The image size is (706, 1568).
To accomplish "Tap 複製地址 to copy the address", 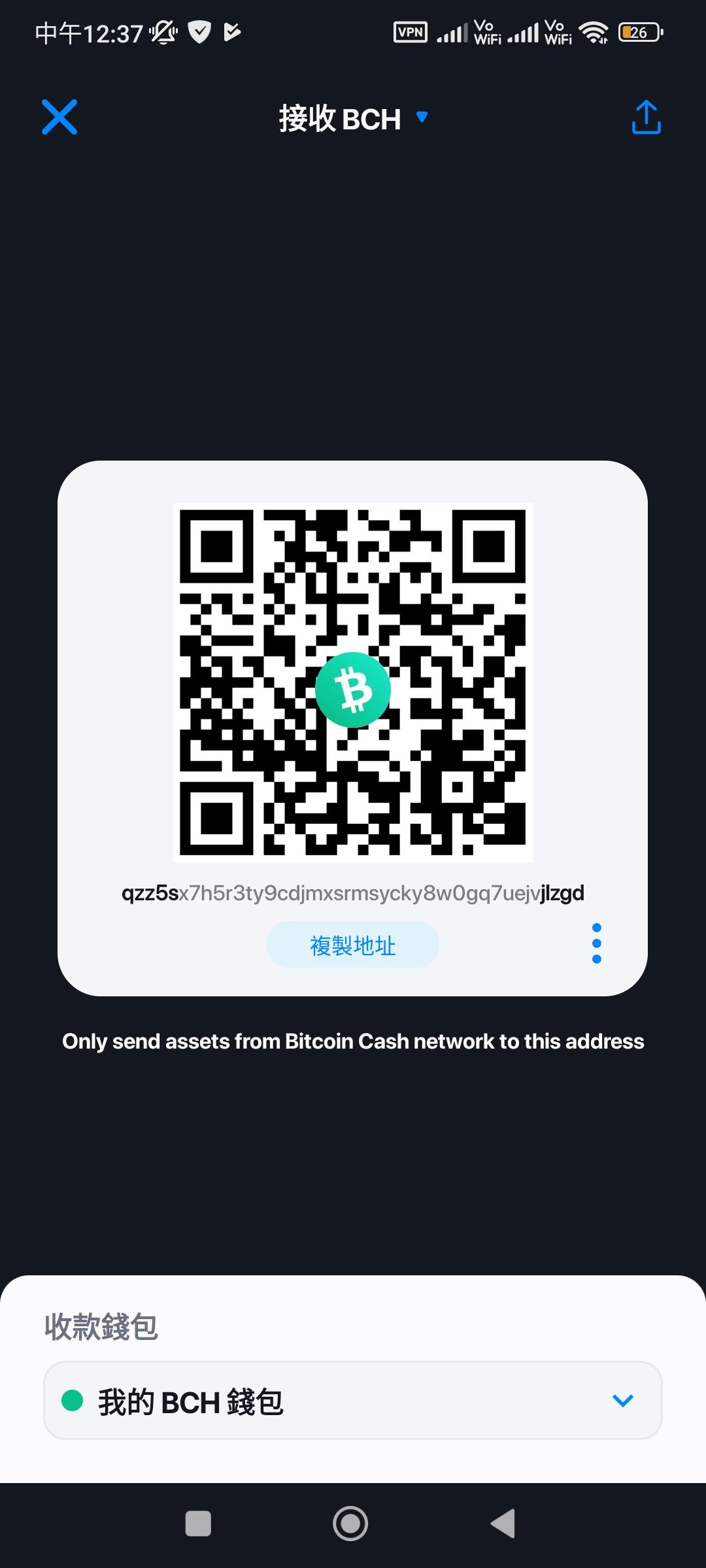I will click(x=352, y=945).
